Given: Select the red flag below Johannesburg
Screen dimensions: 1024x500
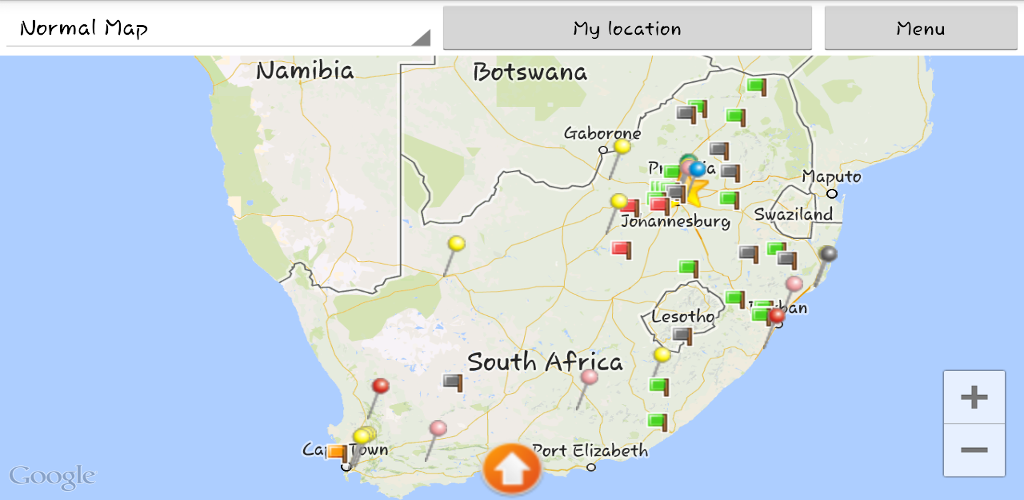Looking at the screenshot, I should tap(622, 248).
